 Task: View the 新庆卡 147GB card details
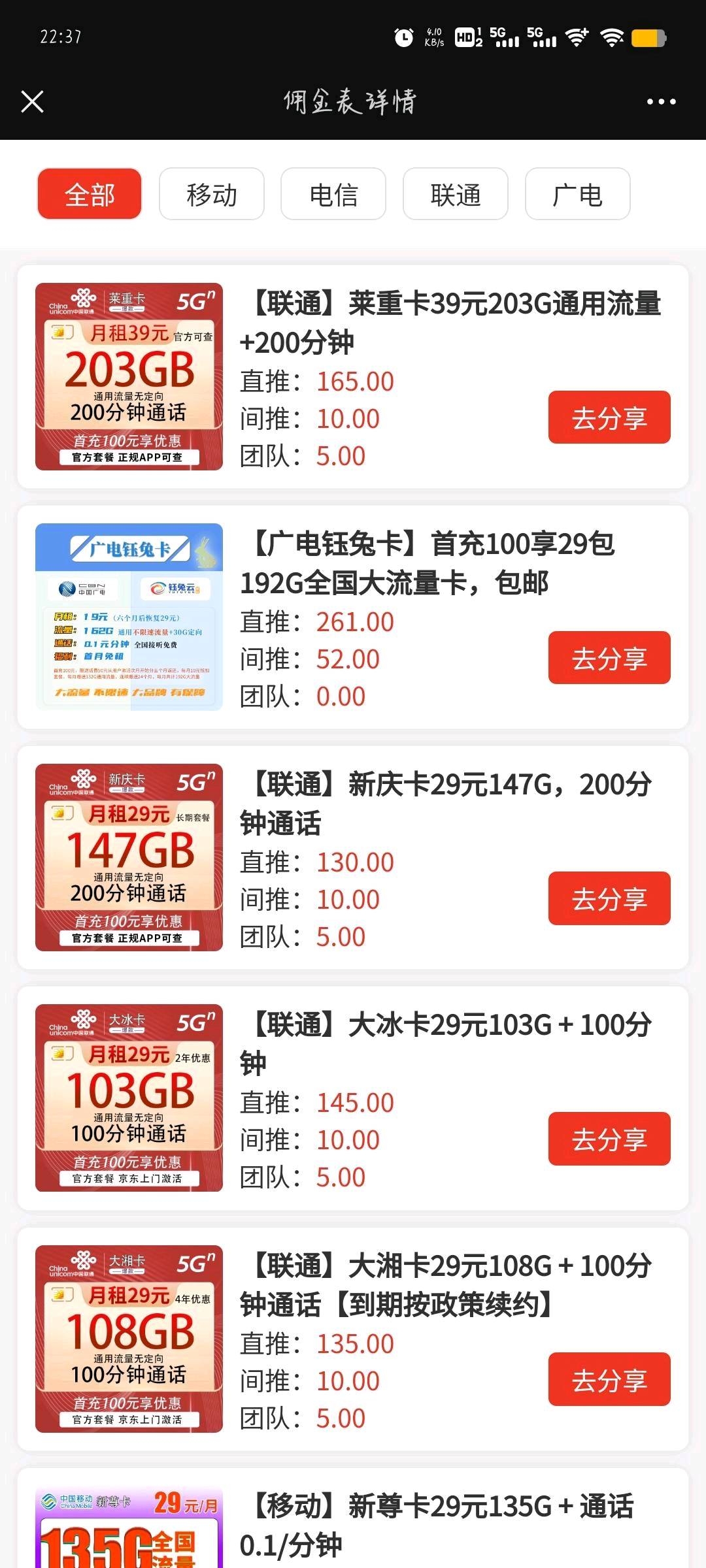coord(129,857)
